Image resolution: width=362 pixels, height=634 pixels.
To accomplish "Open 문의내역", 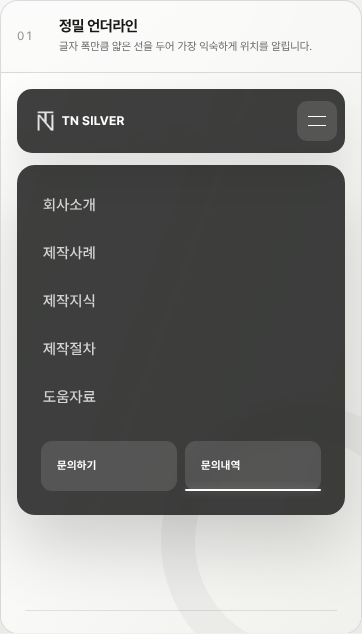I will coord(253,466).
